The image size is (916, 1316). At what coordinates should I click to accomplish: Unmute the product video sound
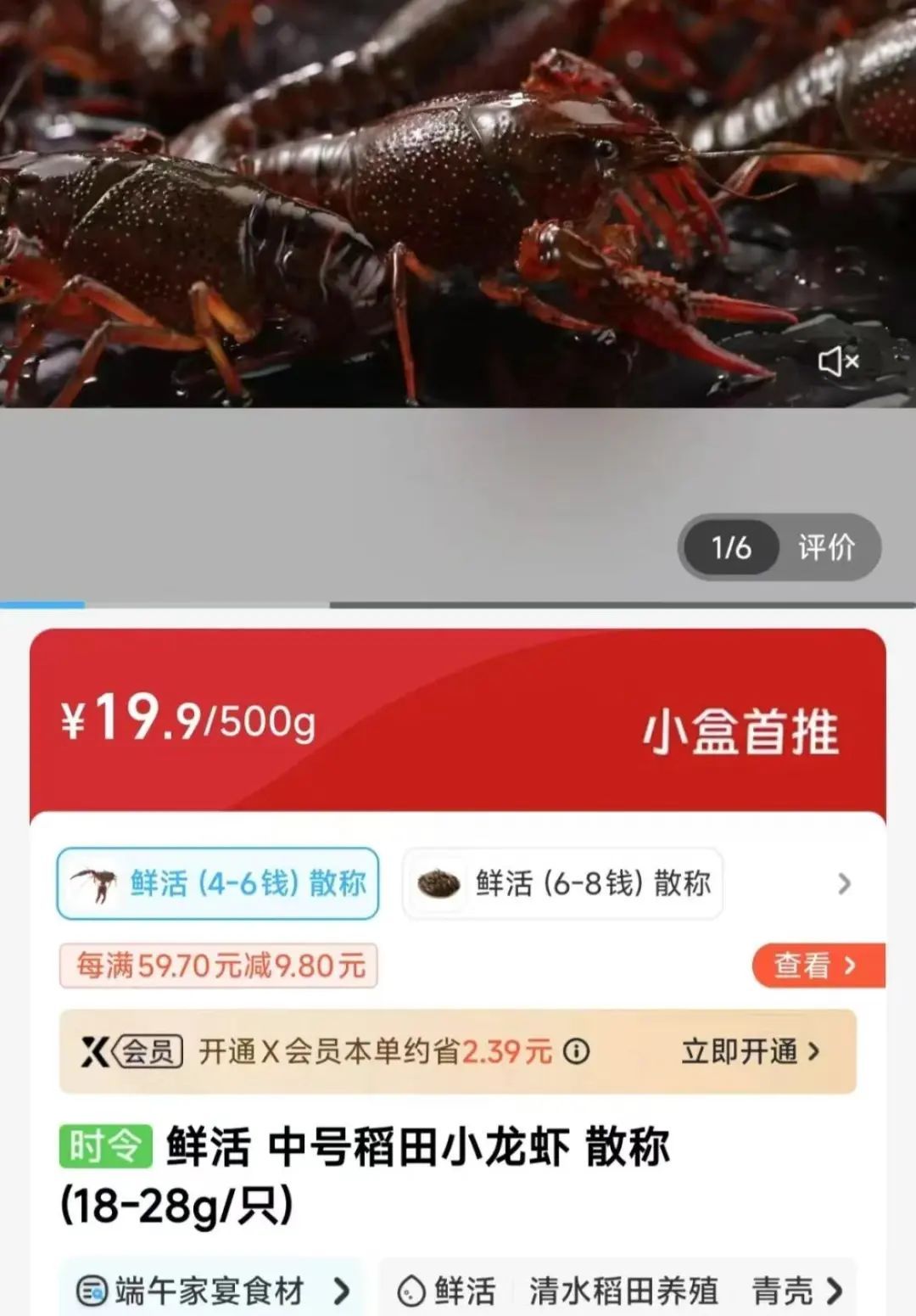point(838,361)
